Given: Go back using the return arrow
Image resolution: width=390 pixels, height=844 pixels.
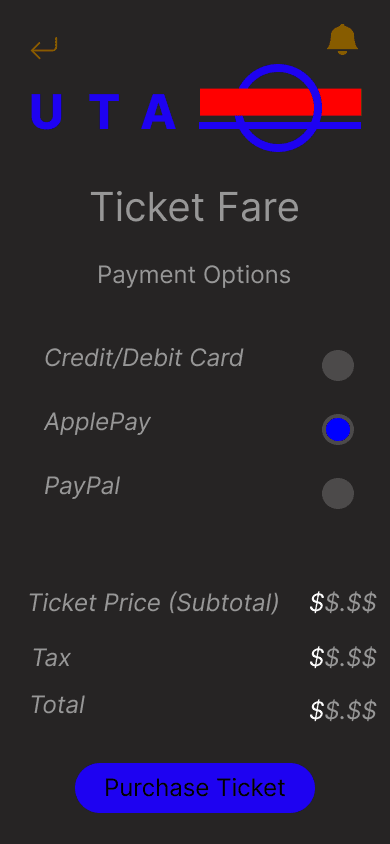Looking at the screenshot, I should [44, 48].
